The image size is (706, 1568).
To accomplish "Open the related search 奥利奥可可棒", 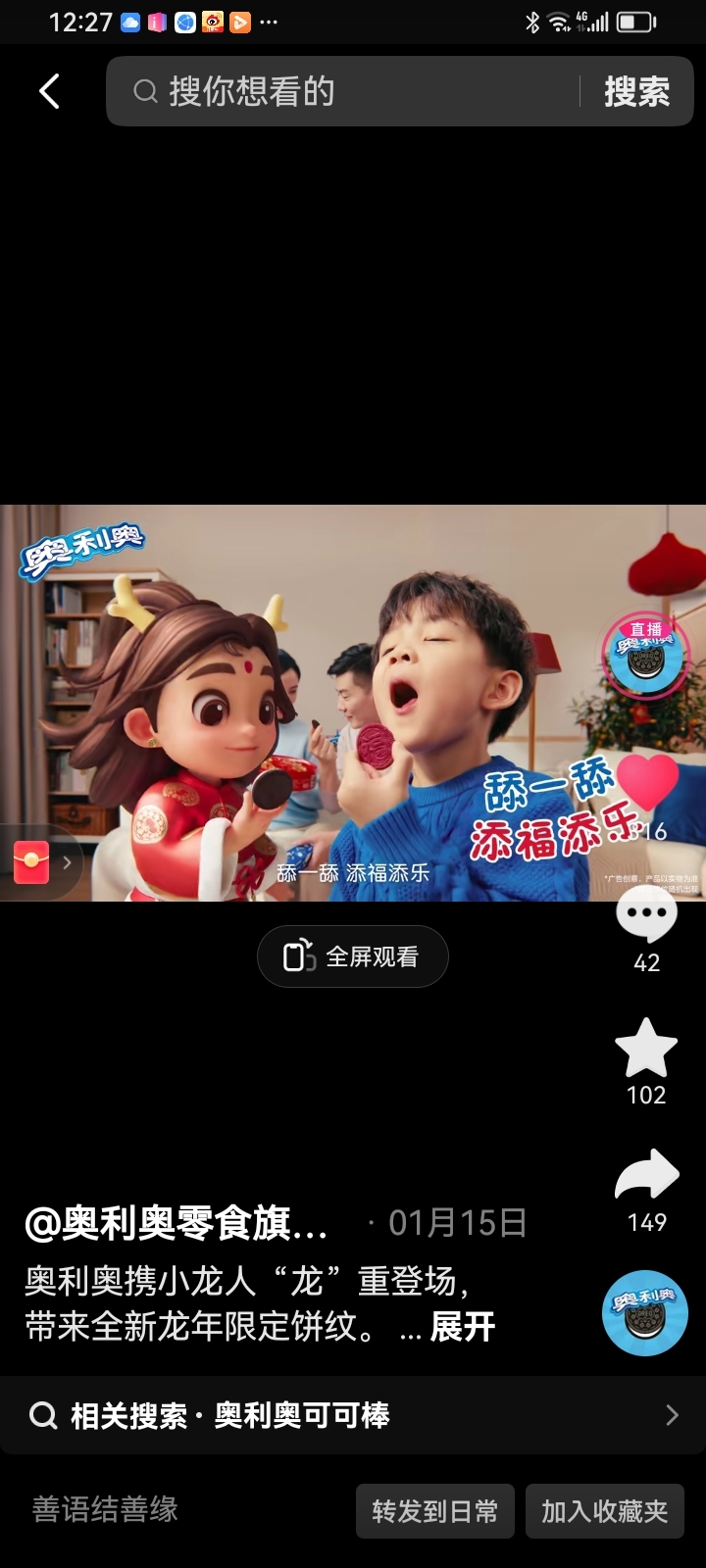I will 353,1415.
